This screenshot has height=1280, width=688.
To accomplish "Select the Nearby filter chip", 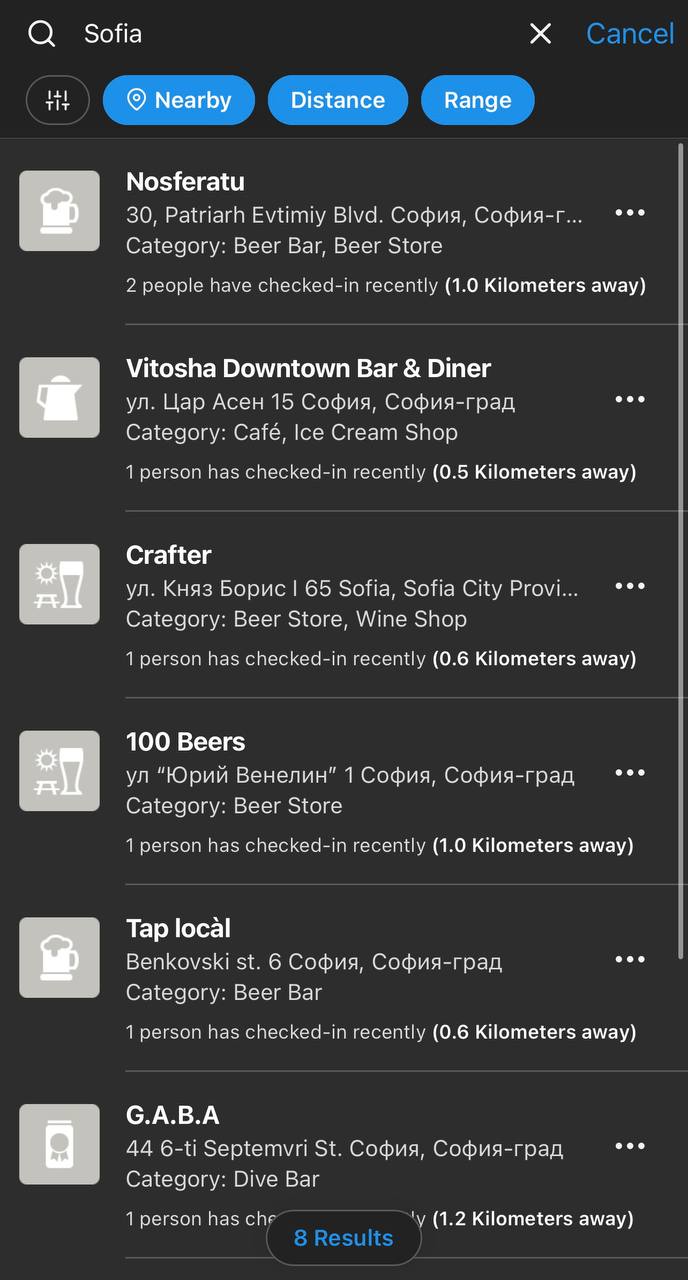I will click(179, 100).
